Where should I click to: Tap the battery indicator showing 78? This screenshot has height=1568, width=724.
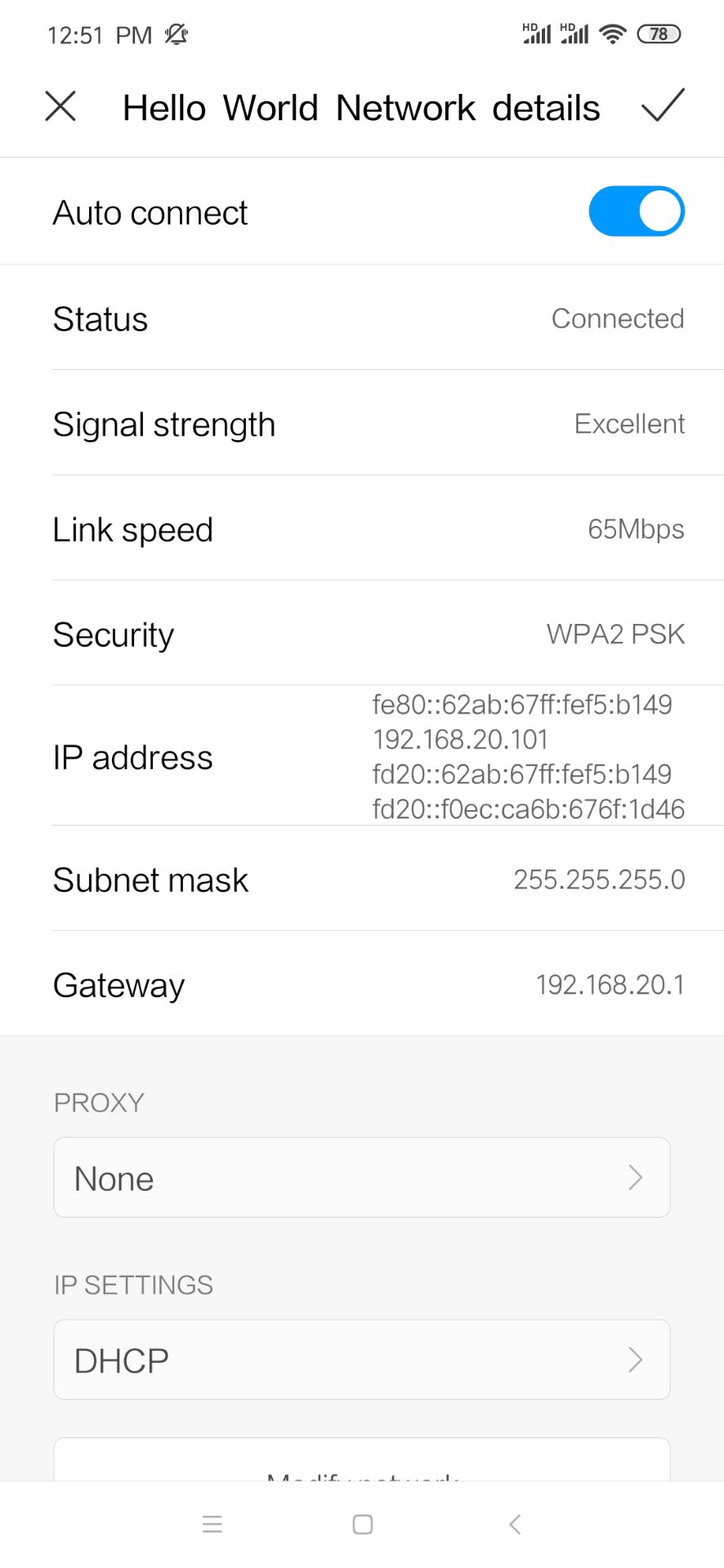[x=659, y=34]
